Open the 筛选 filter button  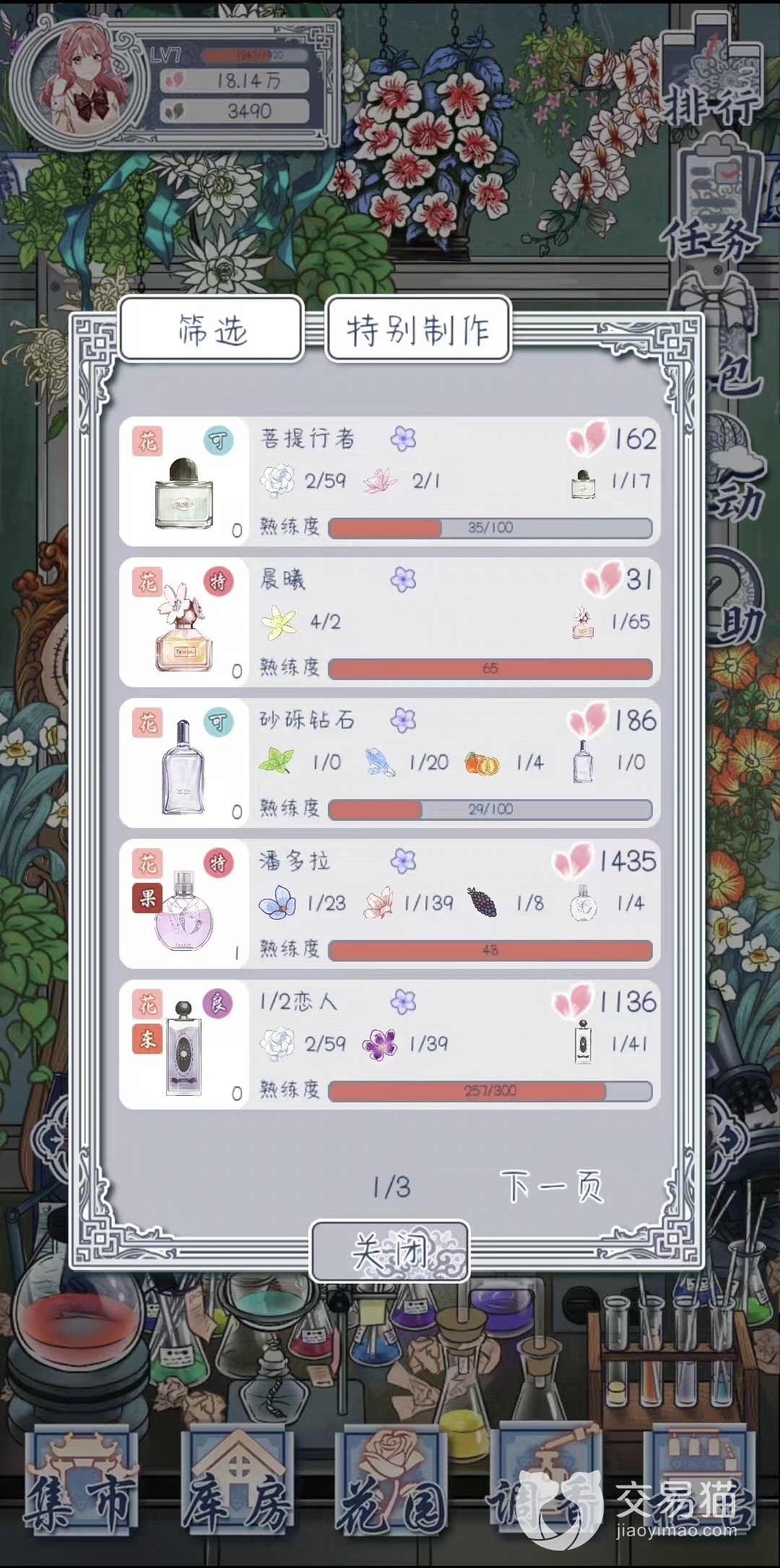(211, 330)
